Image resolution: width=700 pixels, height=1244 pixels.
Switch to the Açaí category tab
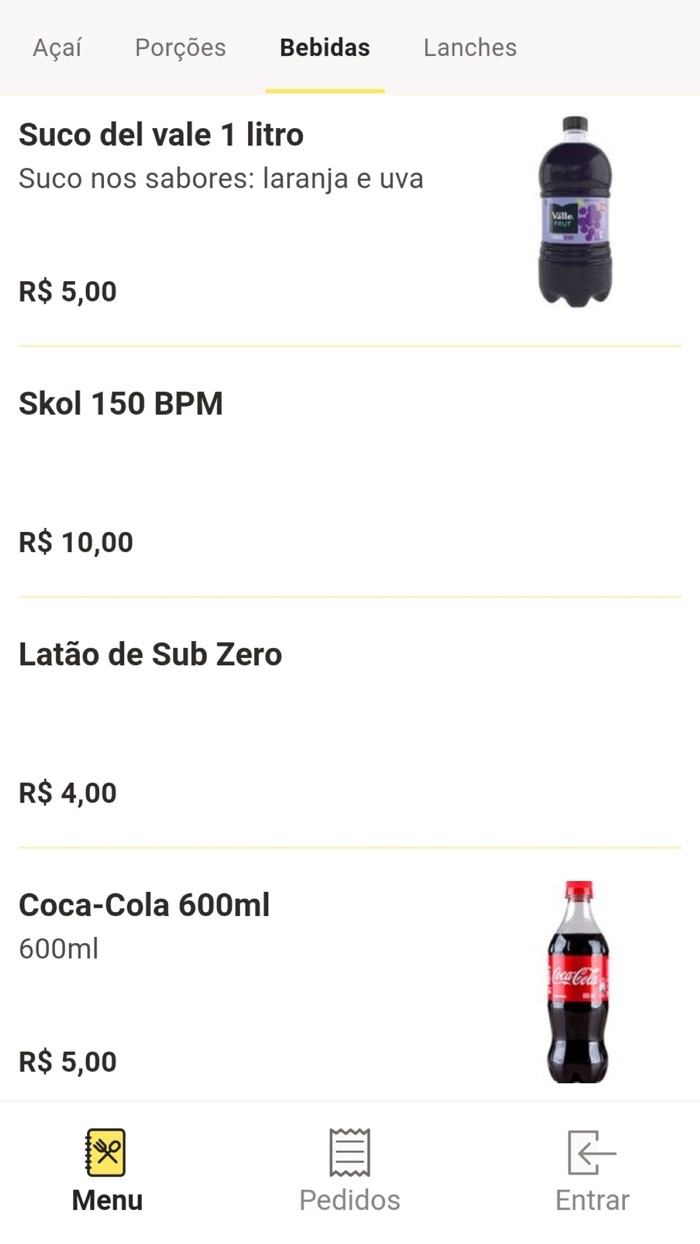click(57, 48)
